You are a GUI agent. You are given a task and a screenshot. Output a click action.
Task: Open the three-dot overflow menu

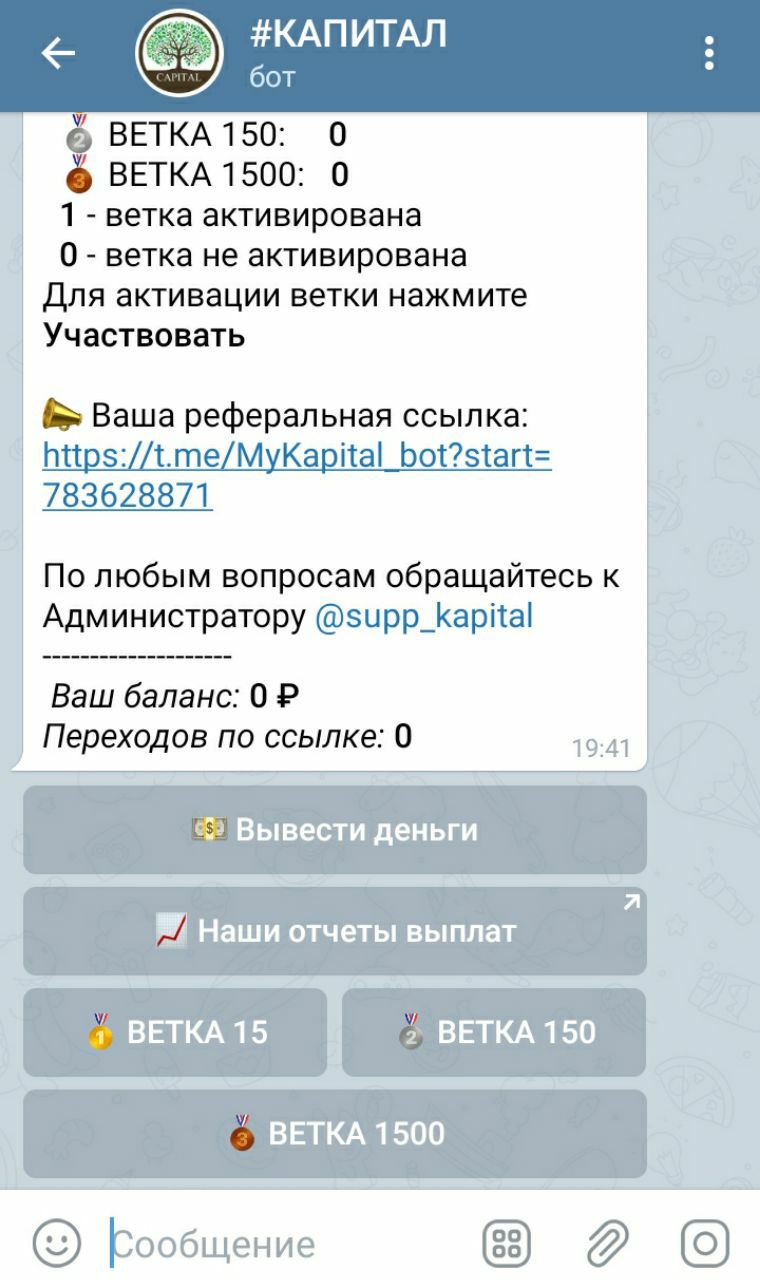tap(708, 54)
